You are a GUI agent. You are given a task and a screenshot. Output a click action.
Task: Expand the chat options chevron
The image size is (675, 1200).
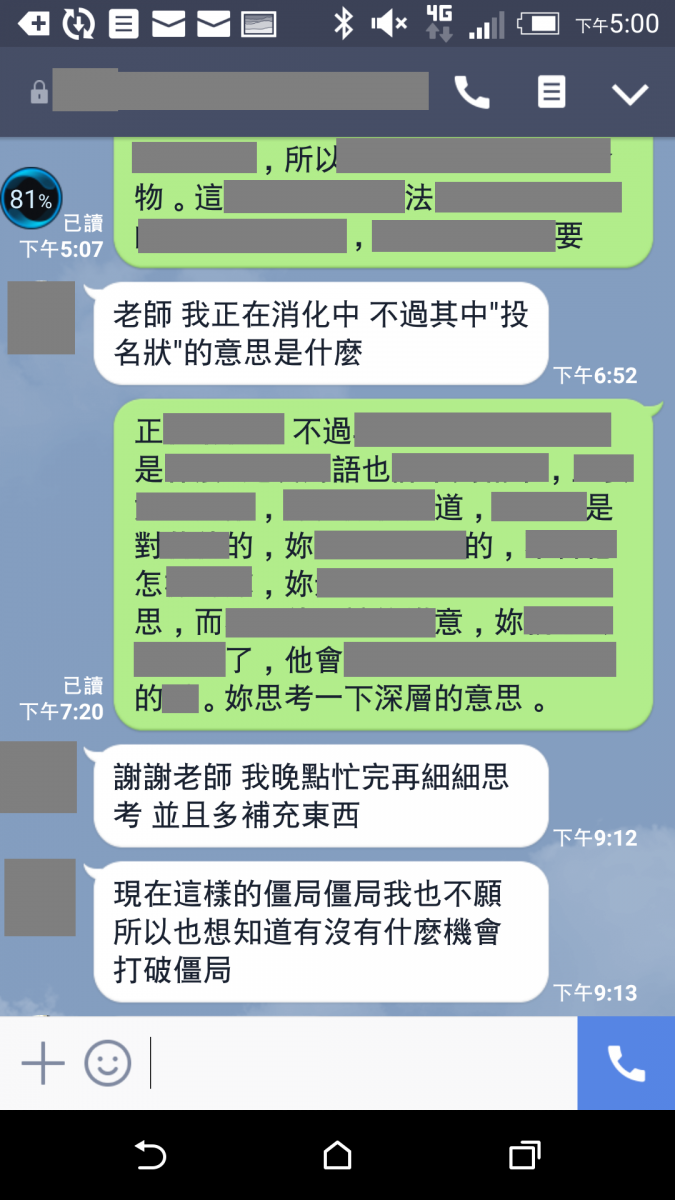630,94
